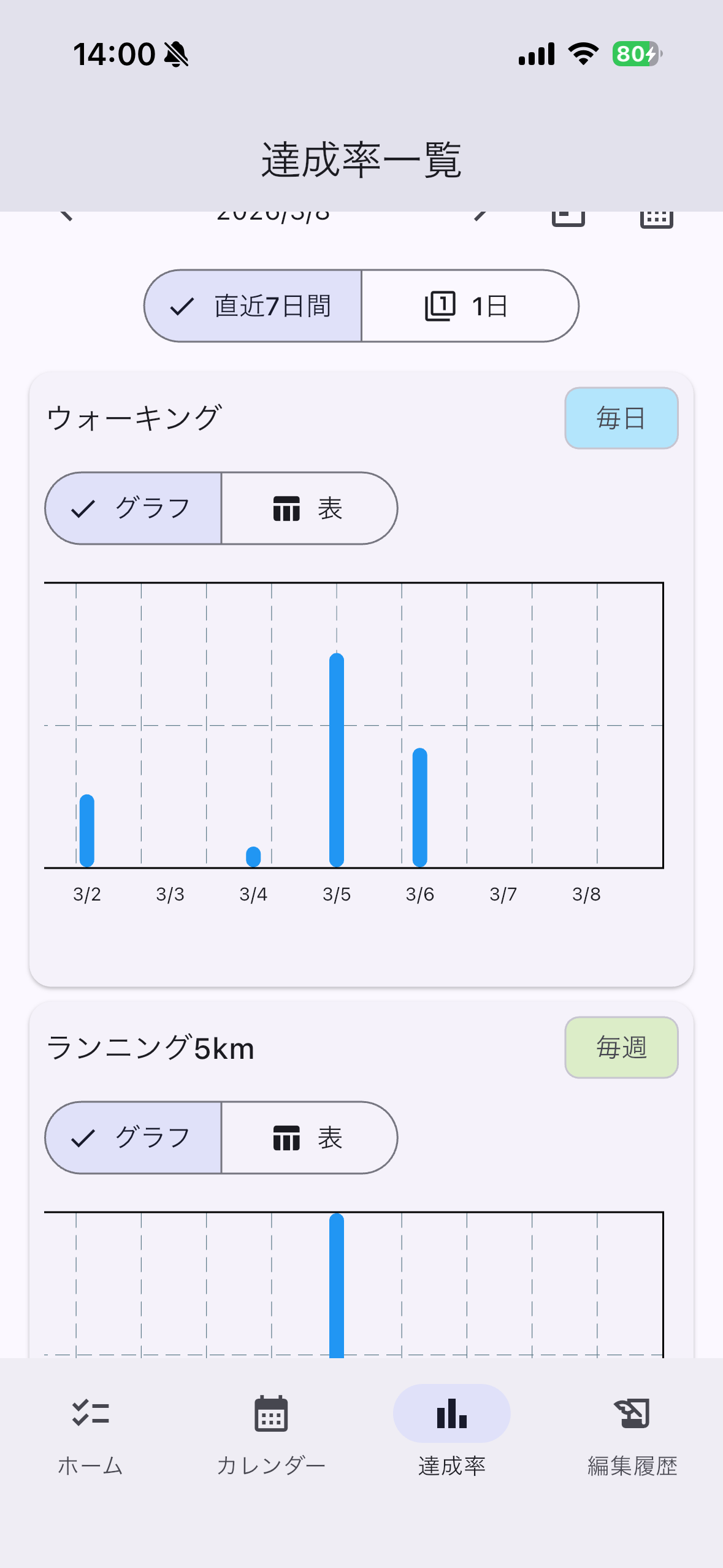Switch the period view to 1日

[x=470, y=306]
